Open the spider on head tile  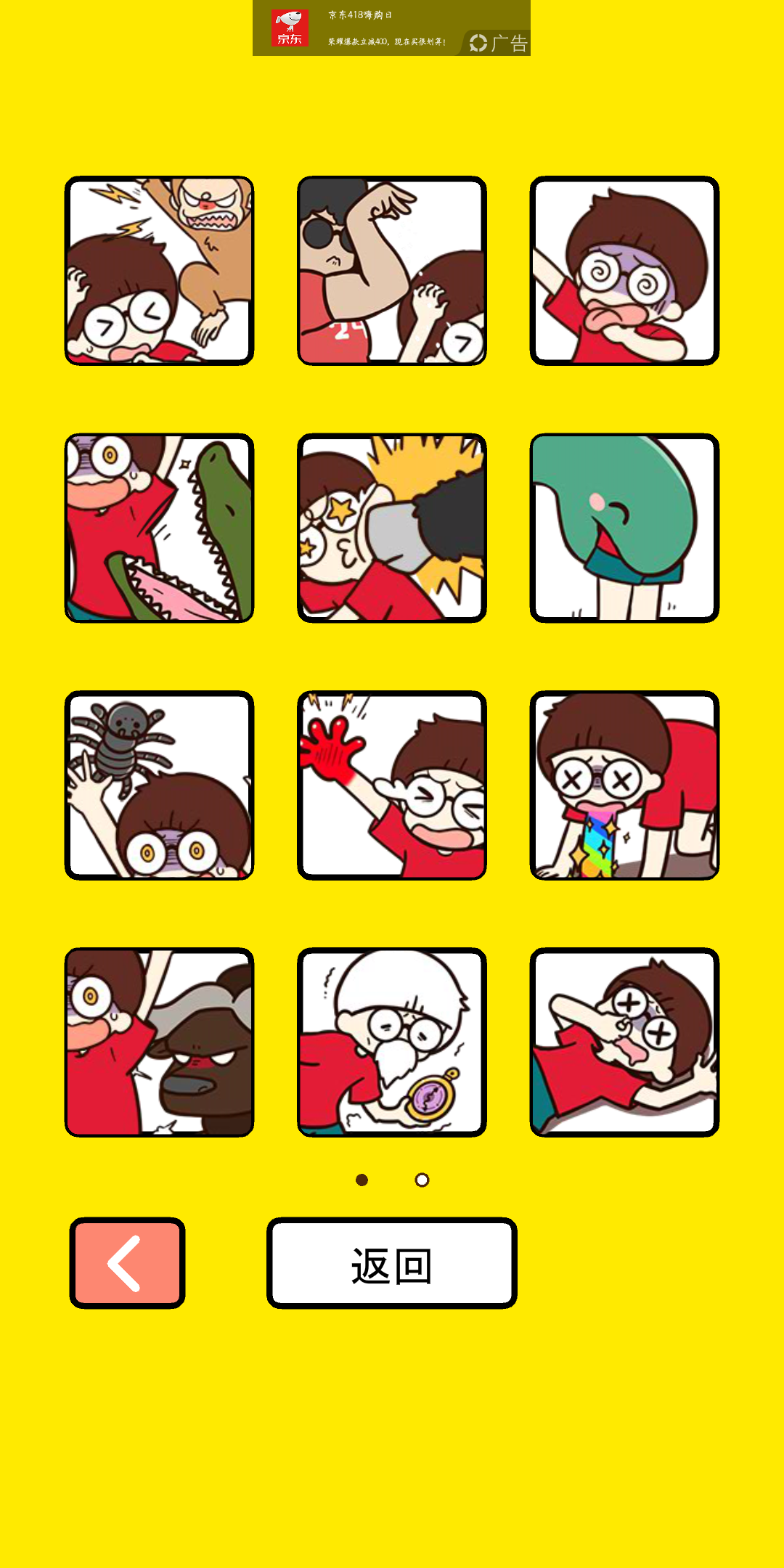[159, 785]
